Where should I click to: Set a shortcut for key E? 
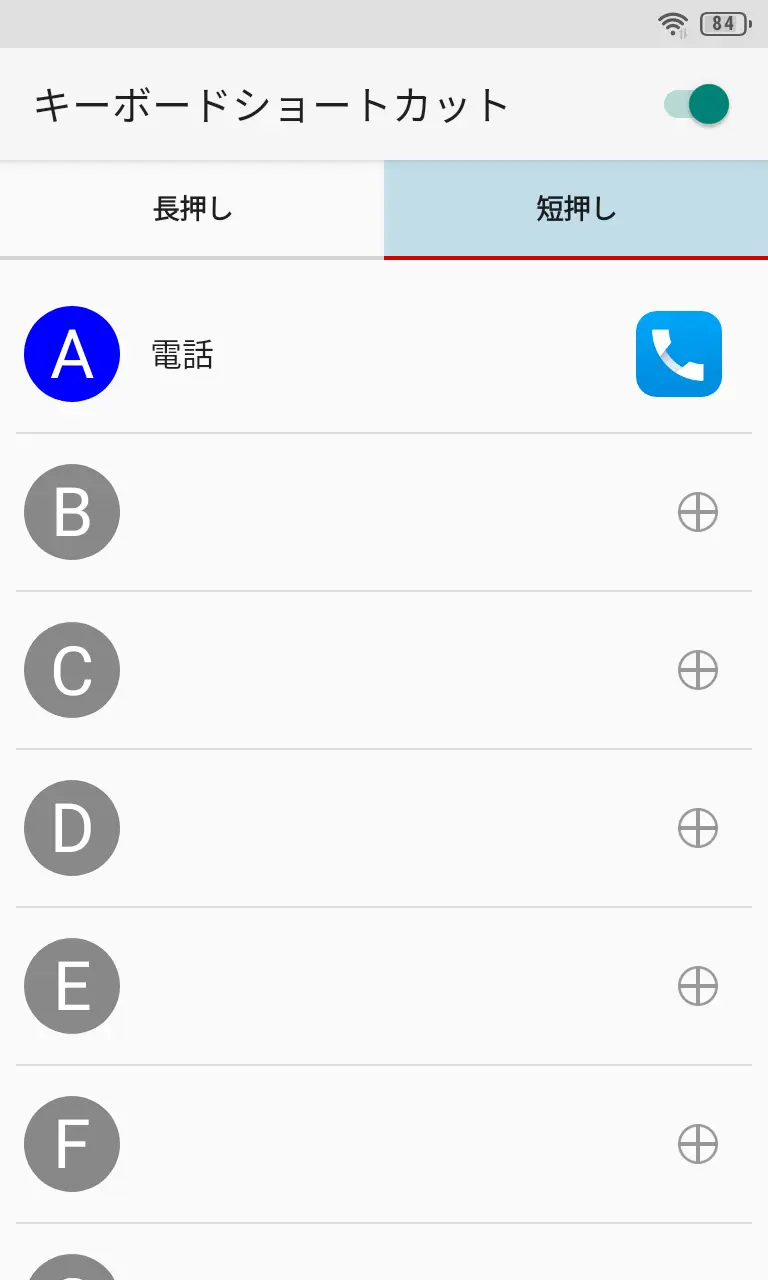point(698,986)
